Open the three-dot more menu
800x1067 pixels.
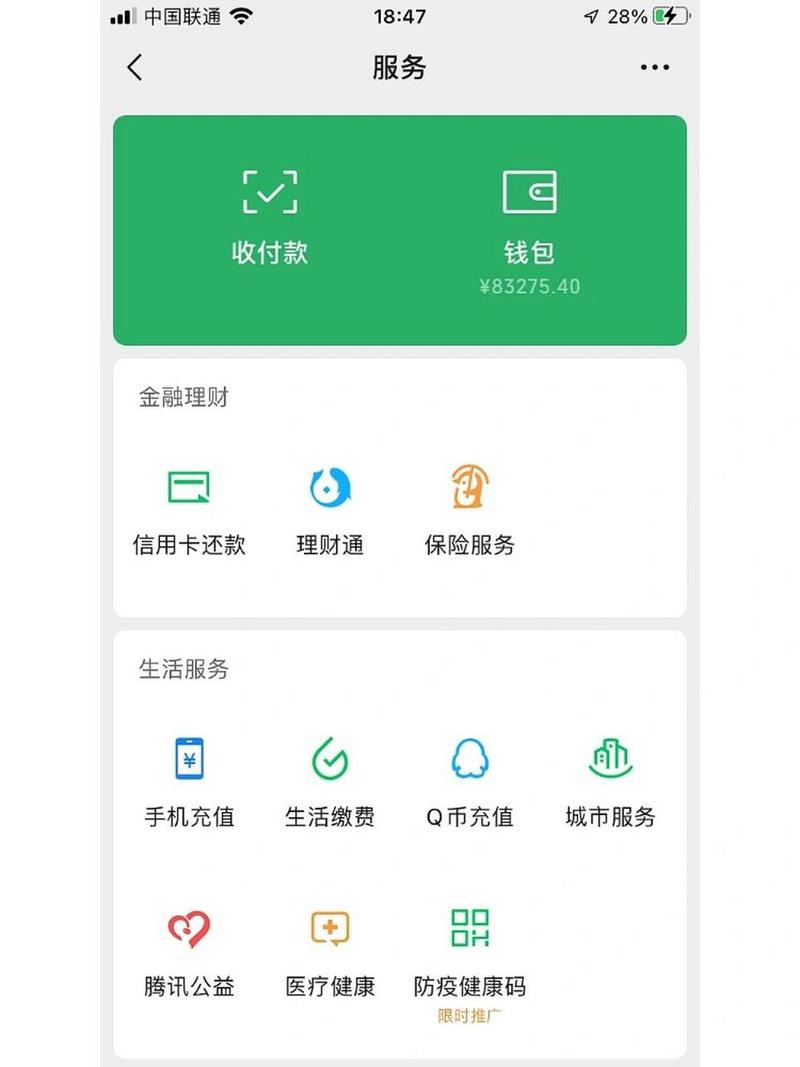tap(655, 67)
